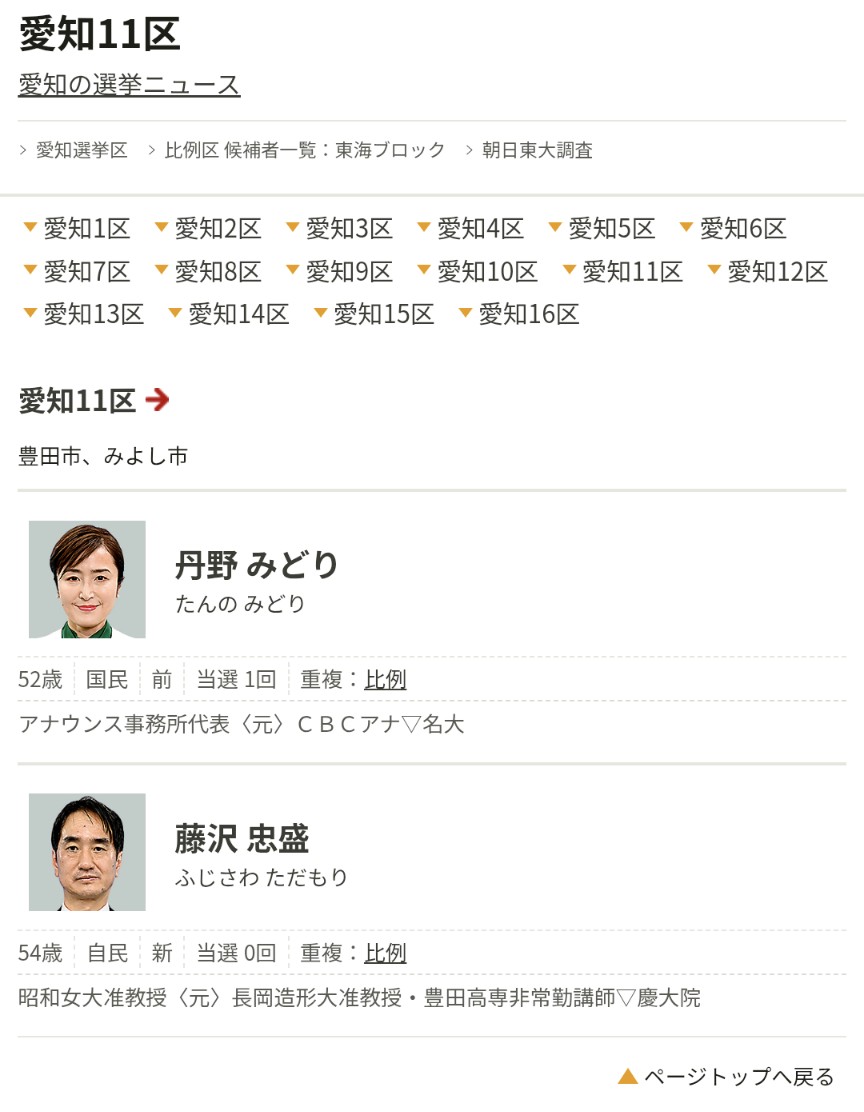
Task: Jump to 愛知4区 section
Action: tap(479, 229)
